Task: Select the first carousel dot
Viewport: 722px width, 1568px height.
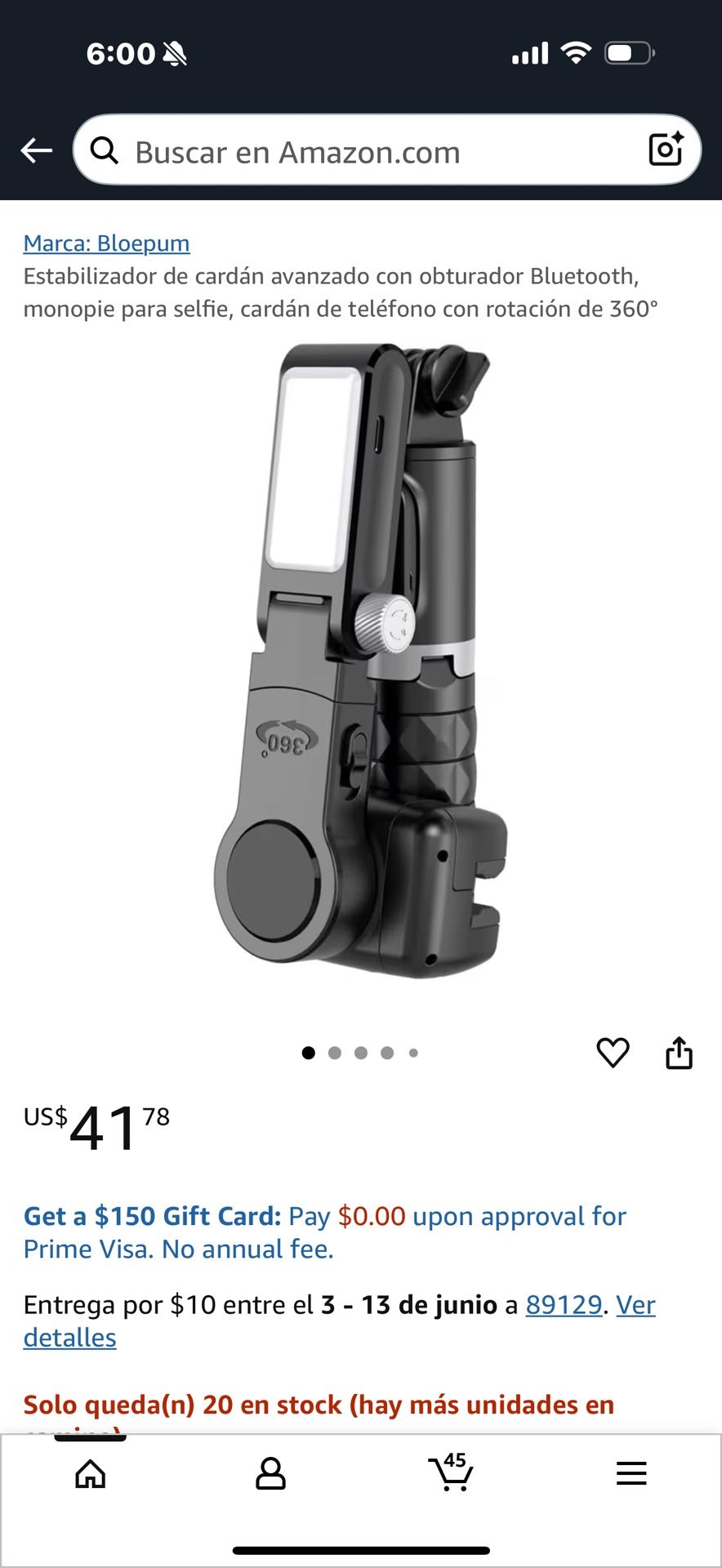Action: 309,1053
